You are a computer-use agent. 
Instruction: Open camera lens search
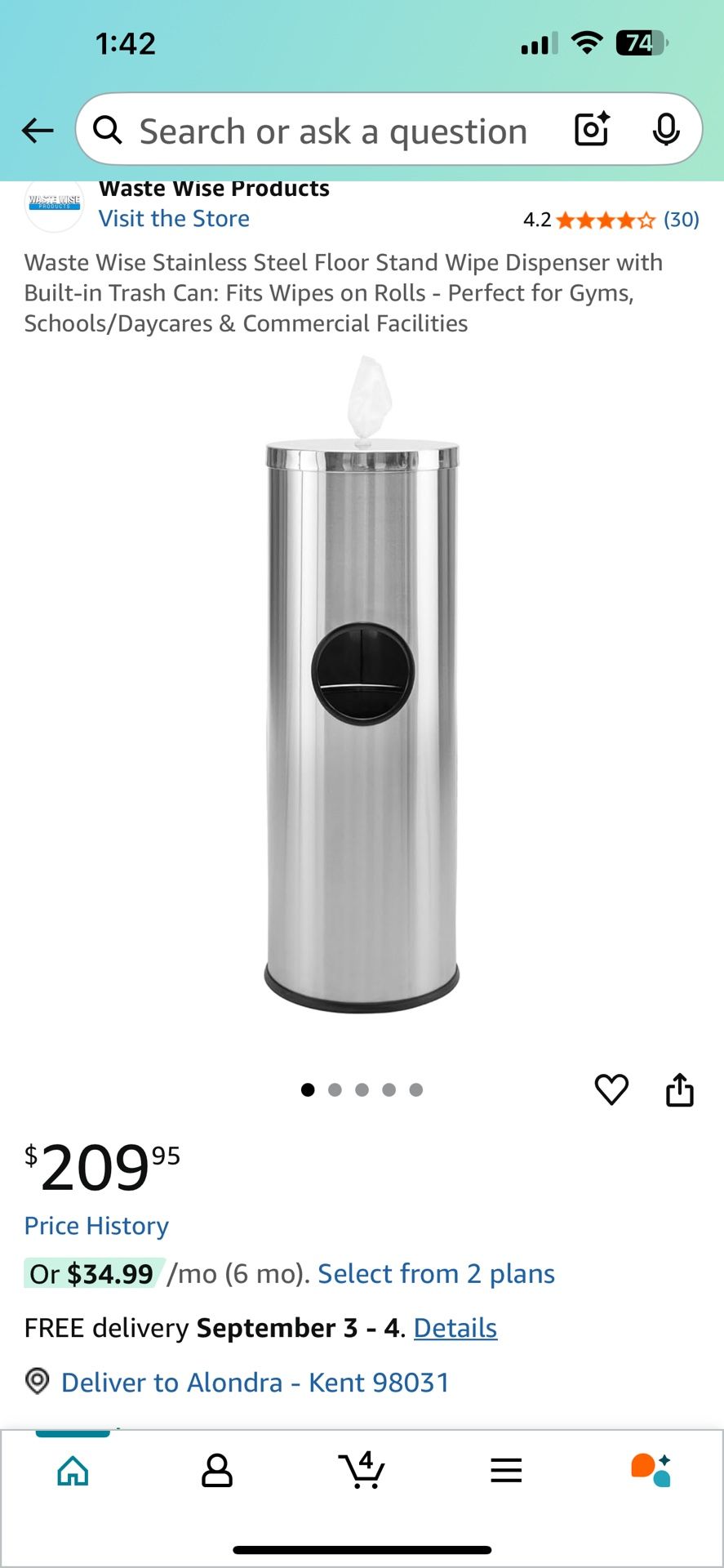pyautogui.click(x=592, y=130)
